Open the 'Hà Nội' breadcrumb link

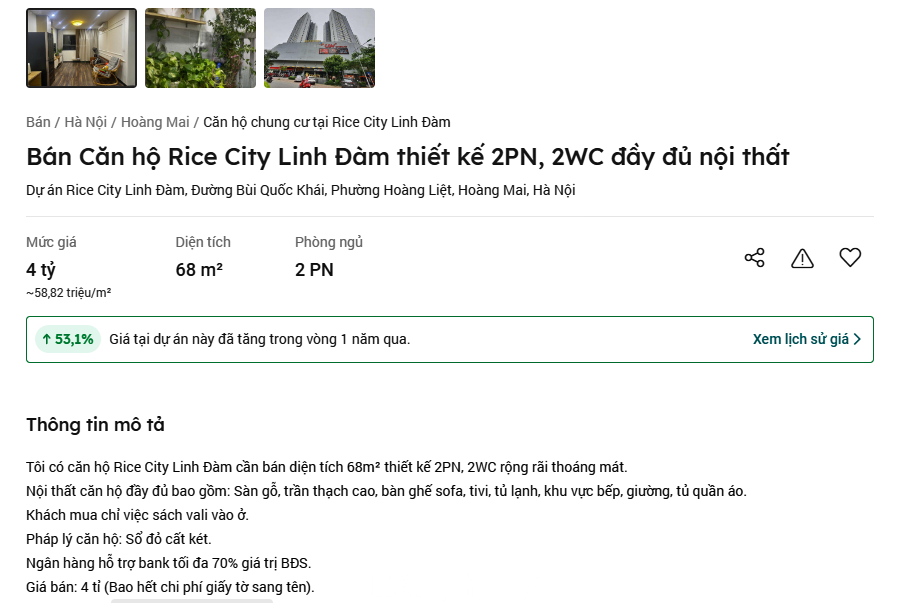(85, 122)
